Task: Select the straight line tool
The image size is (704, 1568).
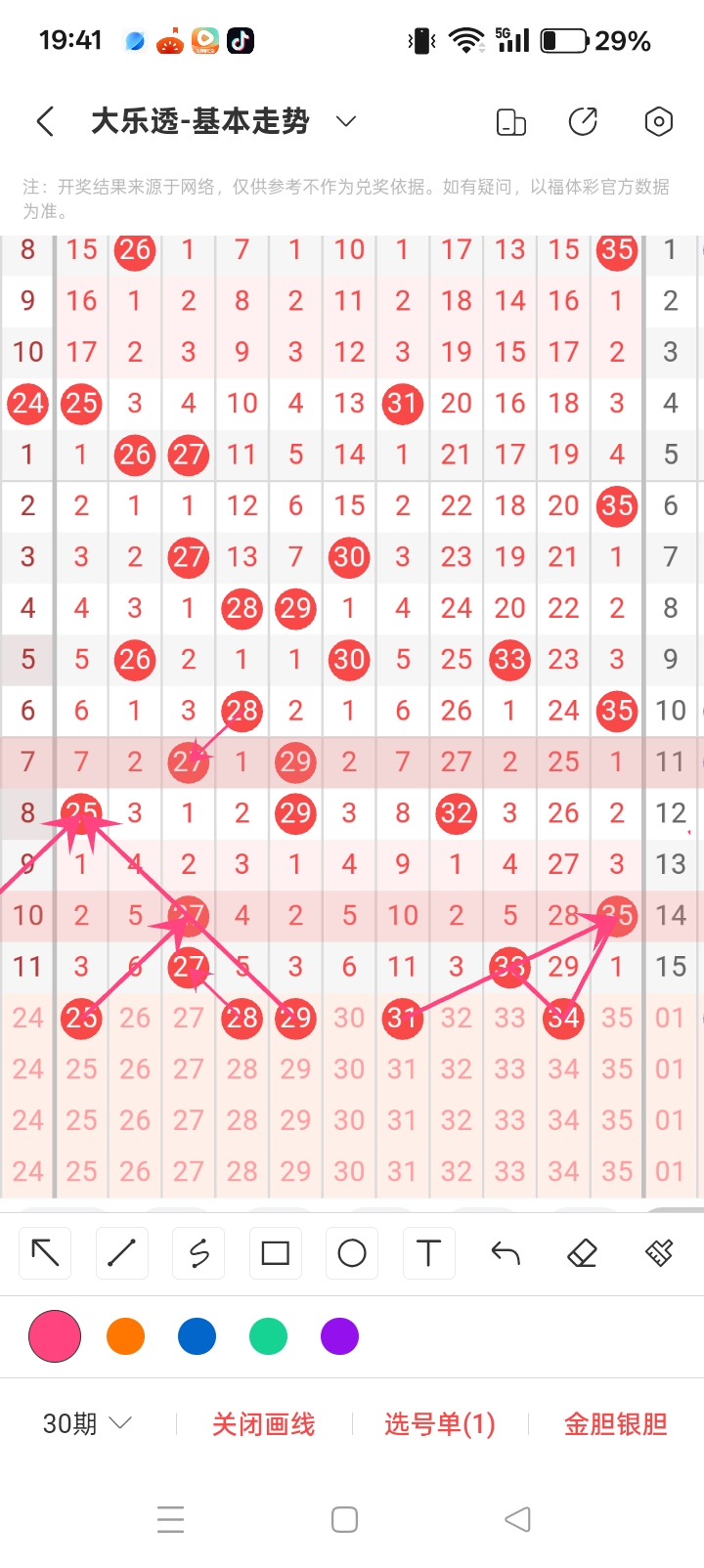Action: (122, 1253)
